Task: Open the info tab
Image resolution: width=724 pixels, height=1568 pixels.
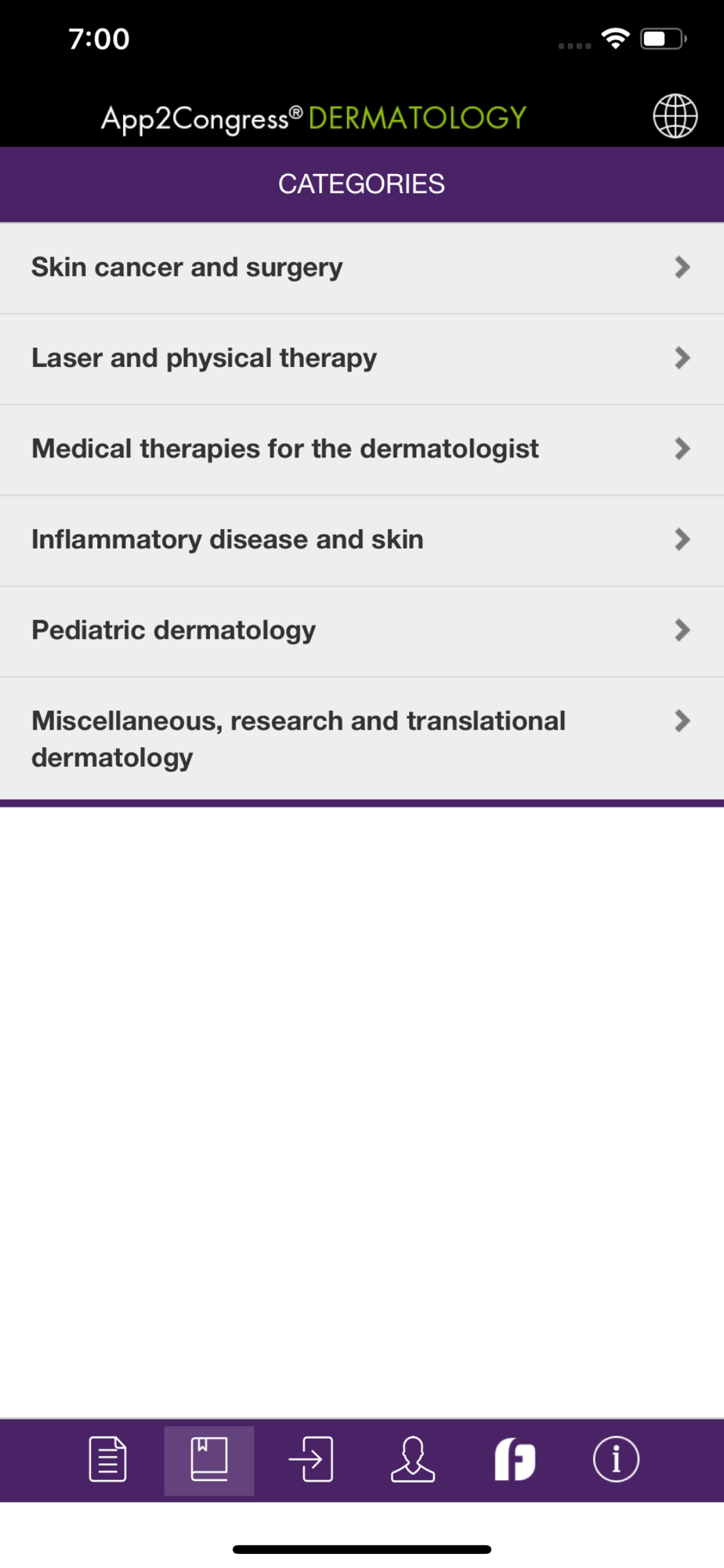Action: point(616,1459)
